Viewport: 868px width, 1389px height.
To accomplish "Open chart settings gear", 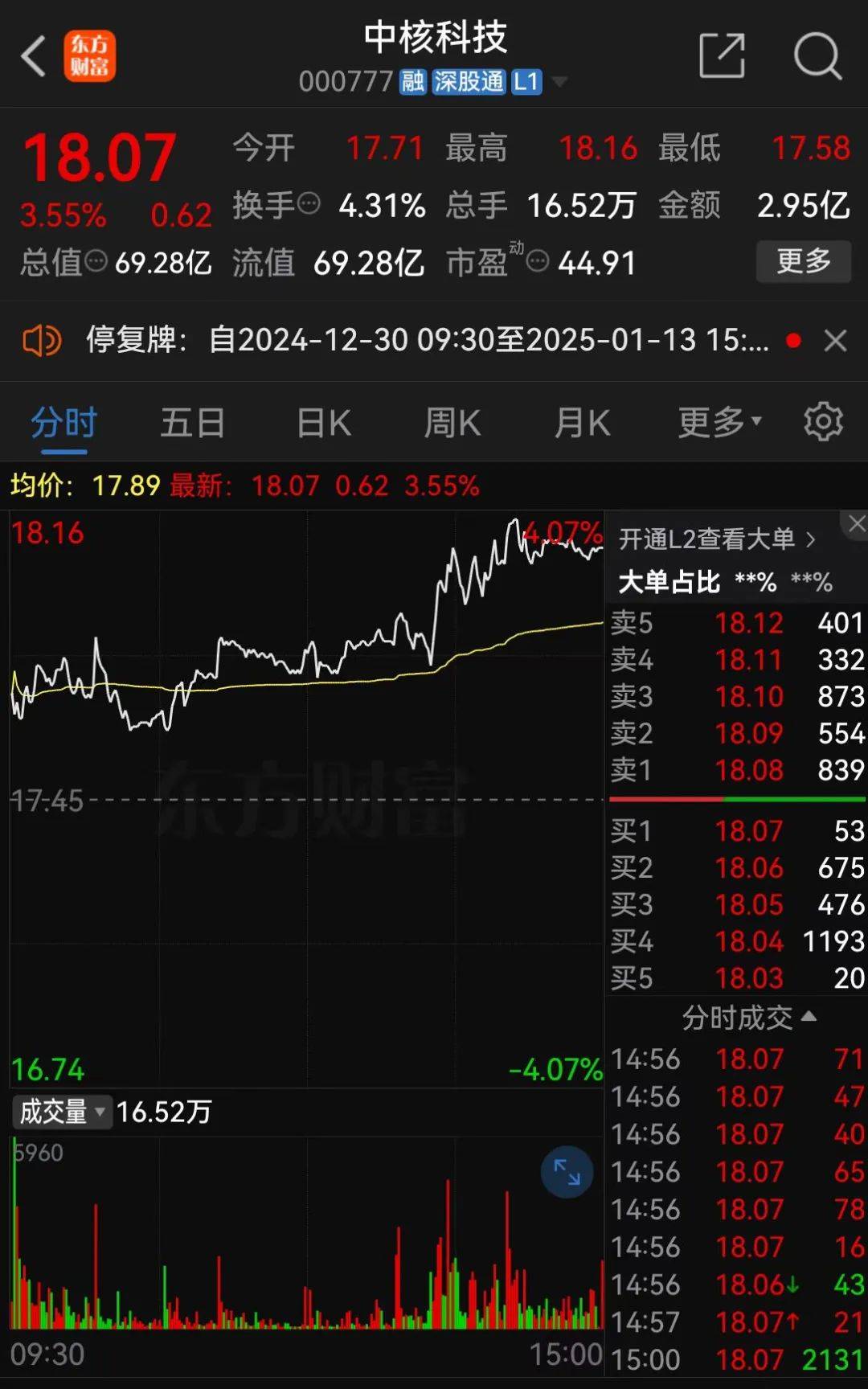I will pos(823,422).
